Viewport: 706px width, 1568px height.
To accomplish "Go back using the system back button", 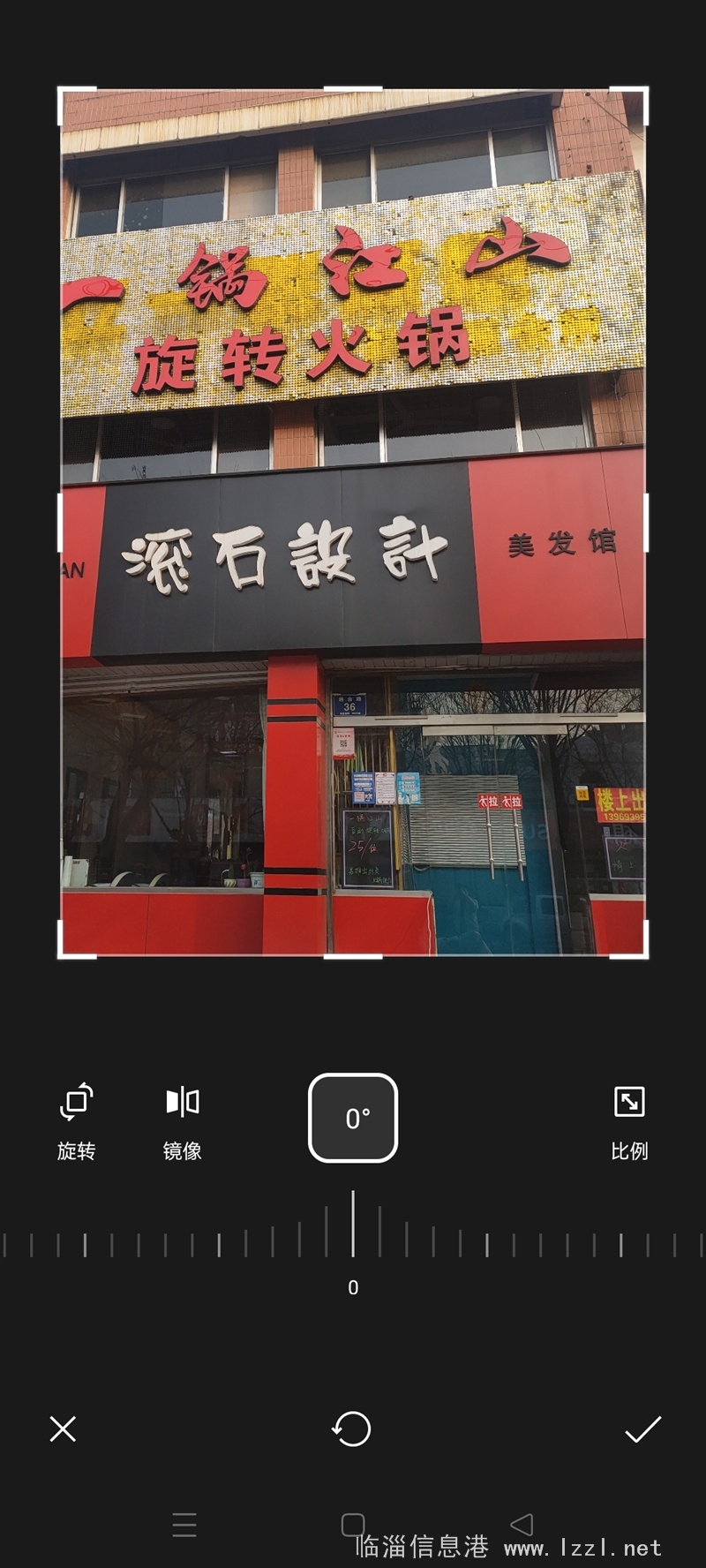I will [x=522, y=1524].
